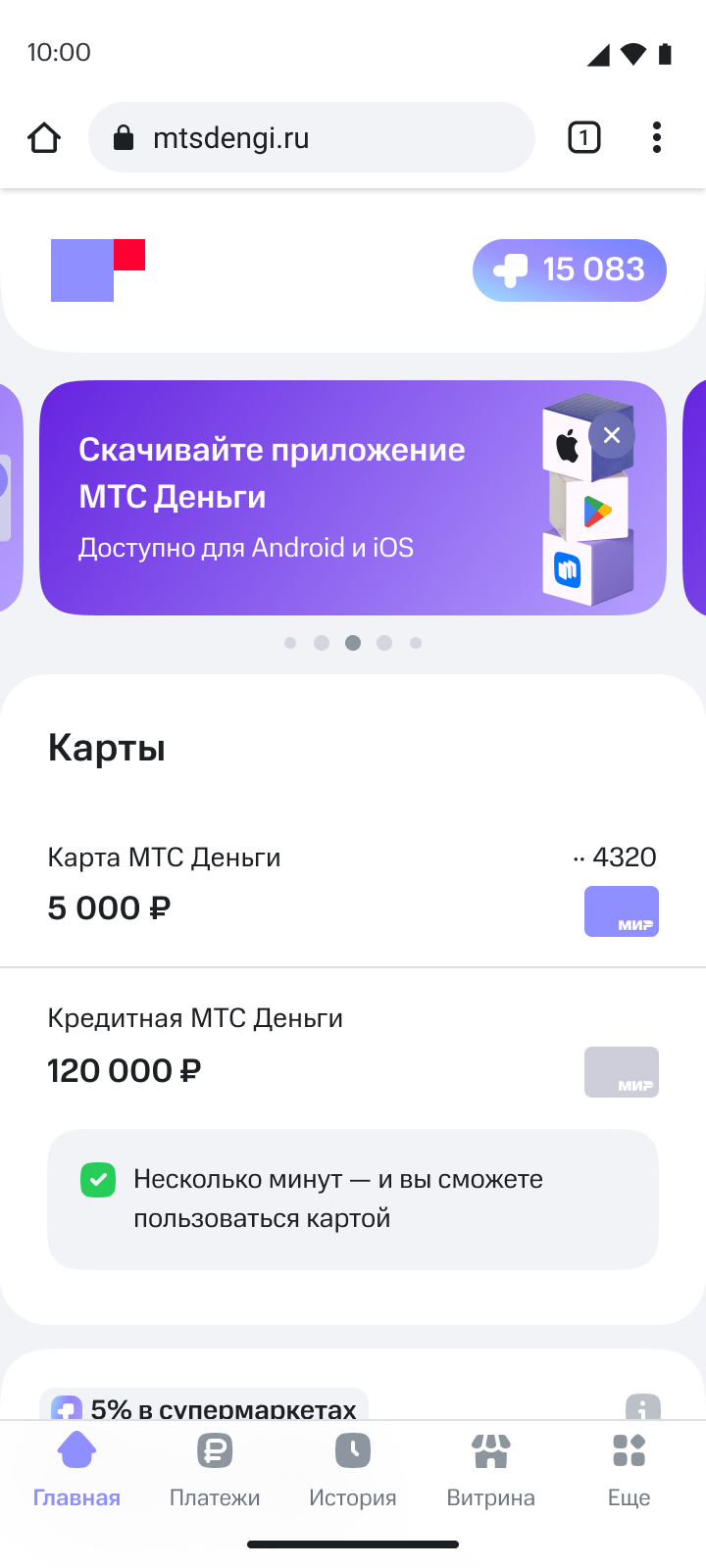
Task: Switch to the История tab
Action: point(353,1469)
